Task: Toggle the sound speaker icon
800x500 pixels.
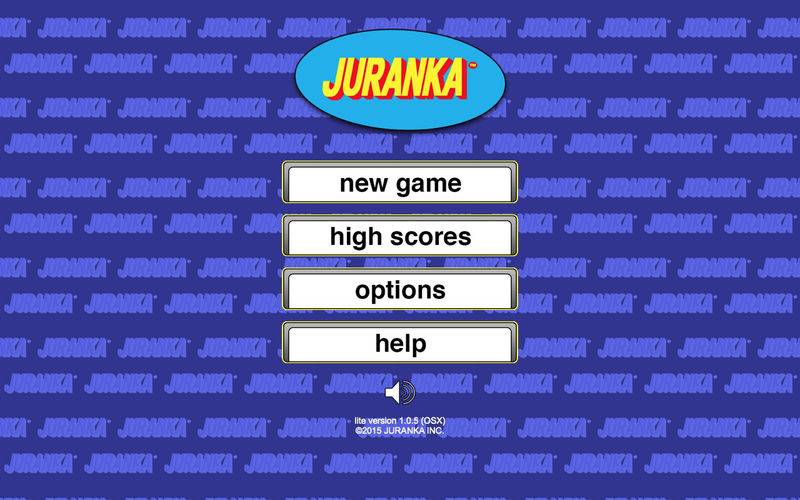Action: pos(400,389)
